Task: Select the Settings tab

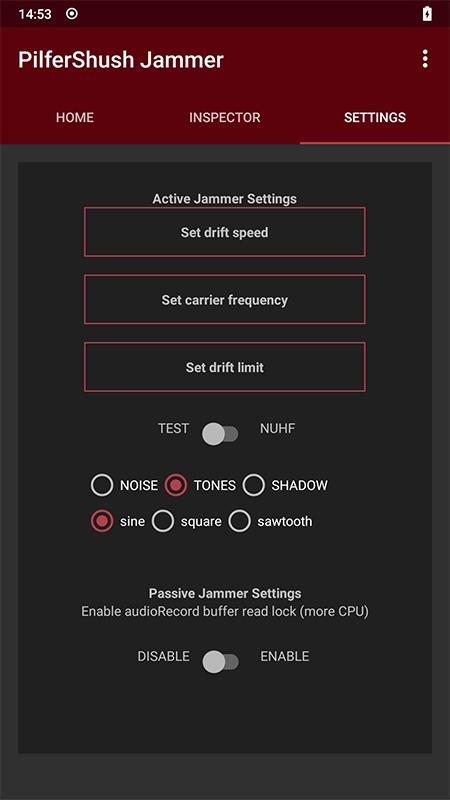Action: click(375, 117)
